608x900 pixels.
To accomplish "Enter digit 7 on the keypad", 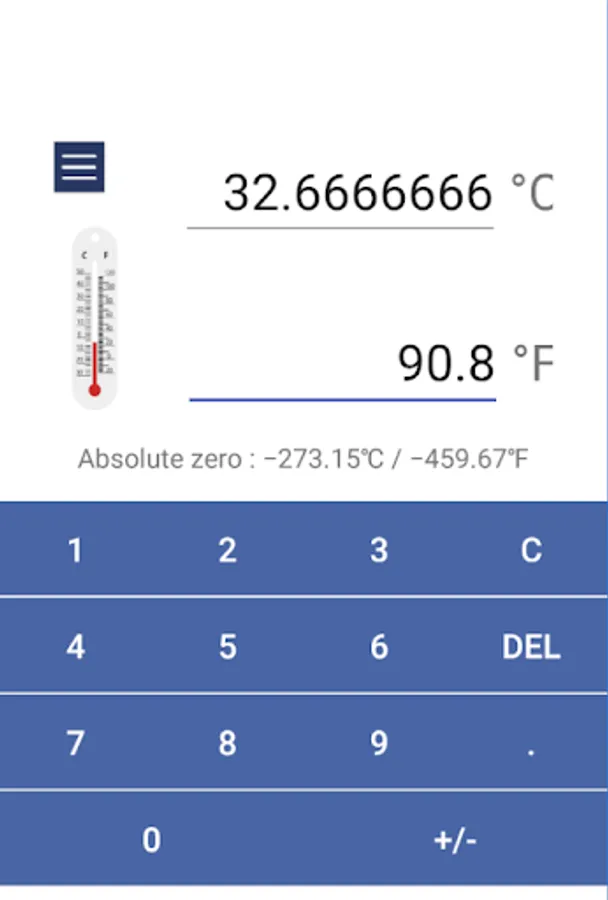I will pos(75,743).
